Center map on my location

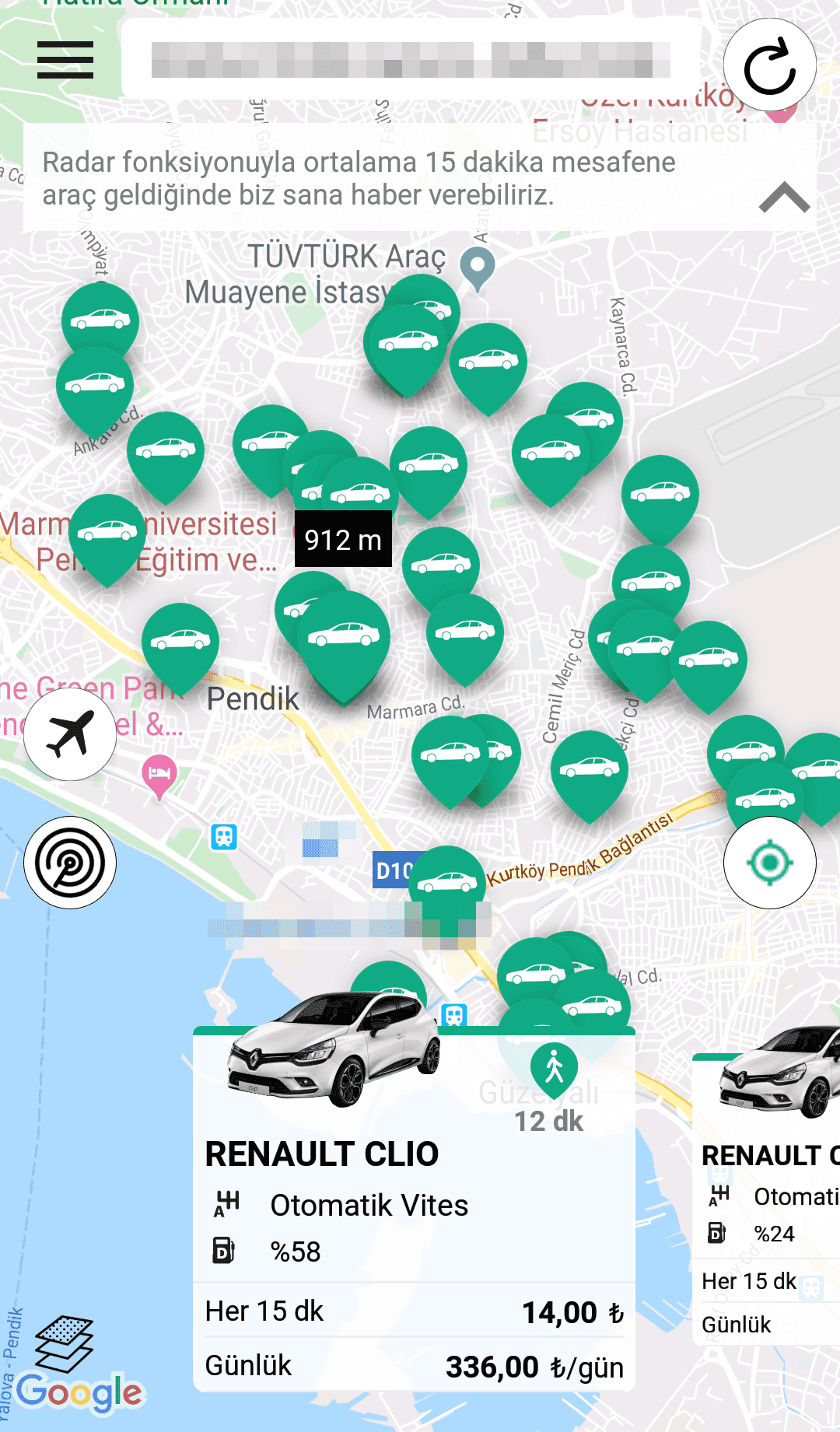[769, 863]
